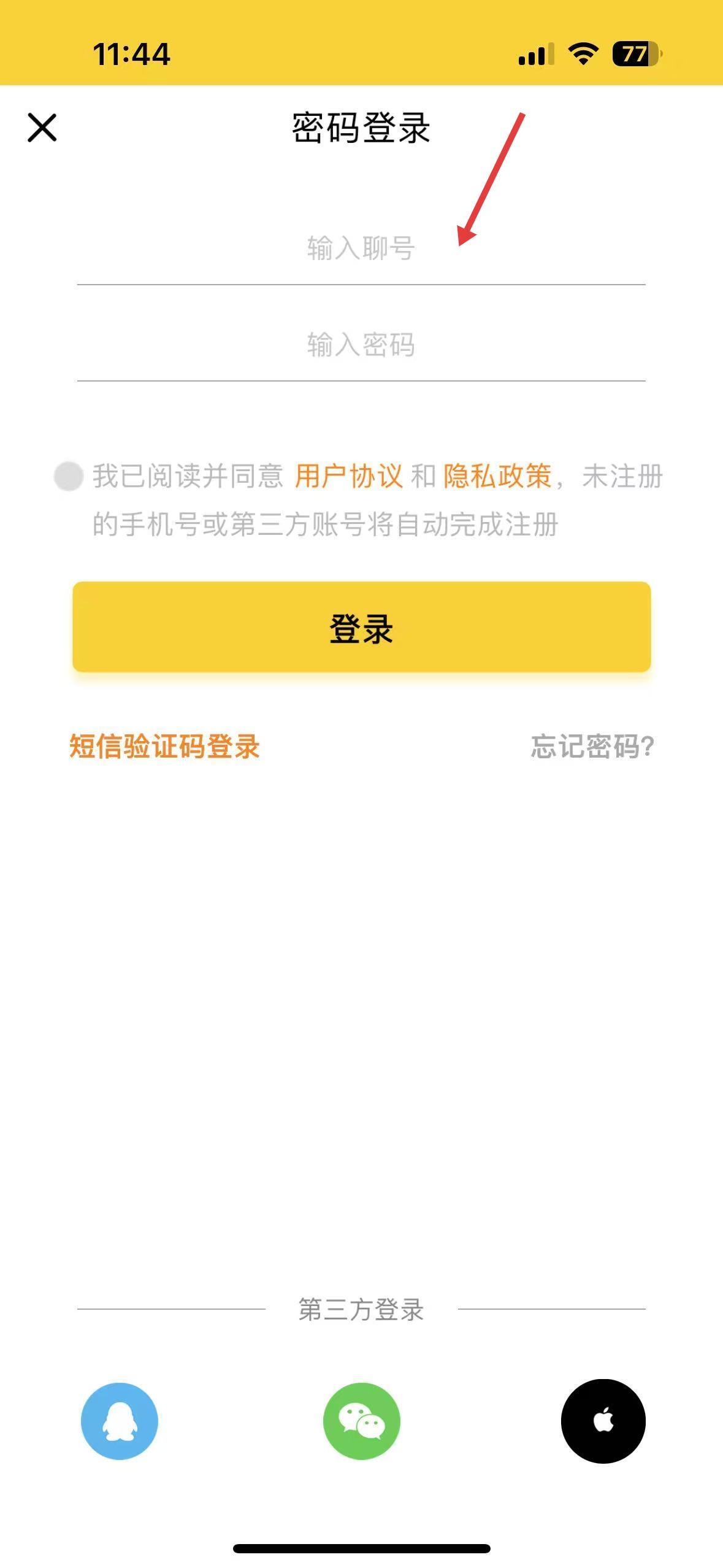This screenshot has height=1568, width=723.
Task: Focus the 输入密码 password field
Action: (361, 345)
